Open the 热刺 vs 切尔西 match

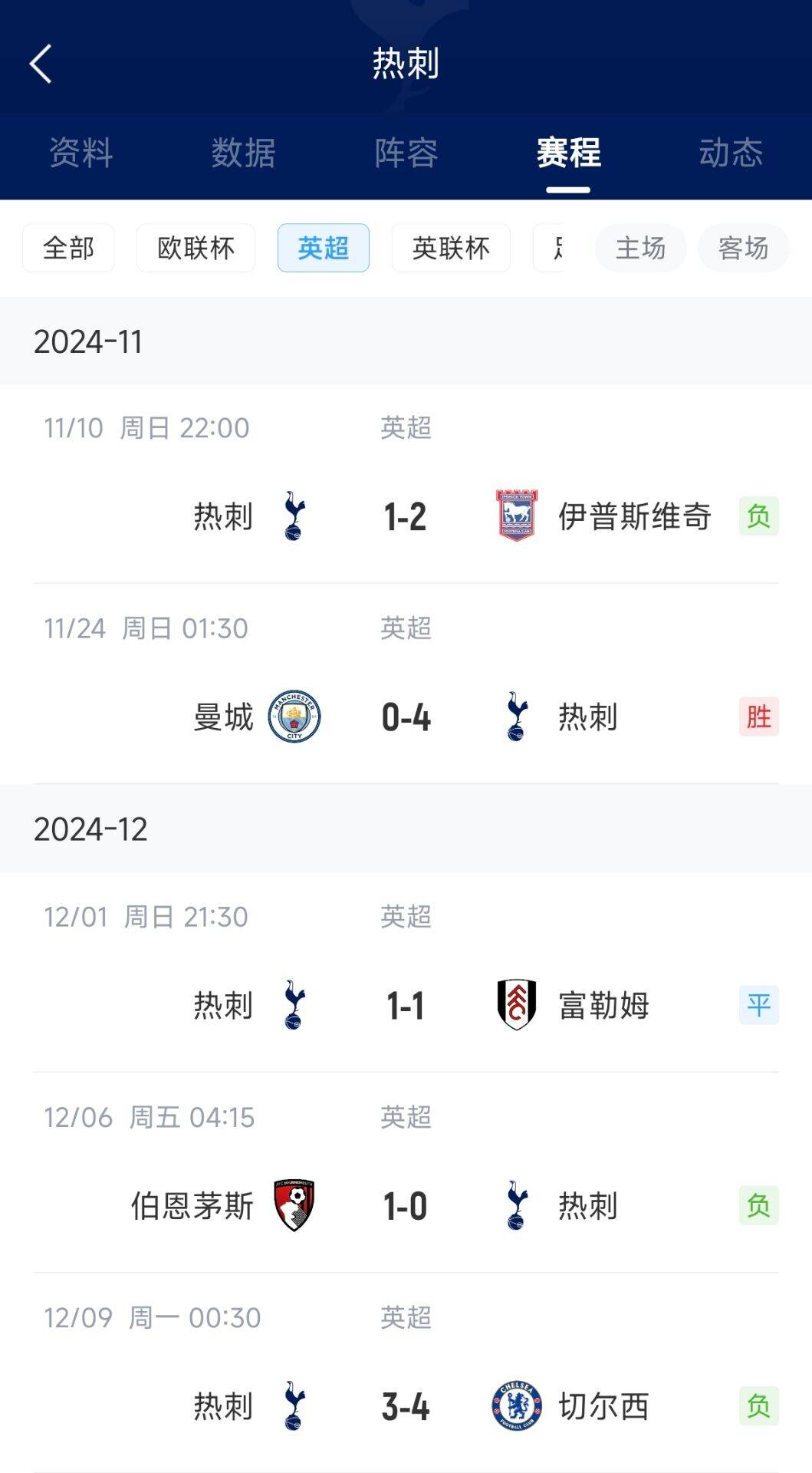(406, 1406)
